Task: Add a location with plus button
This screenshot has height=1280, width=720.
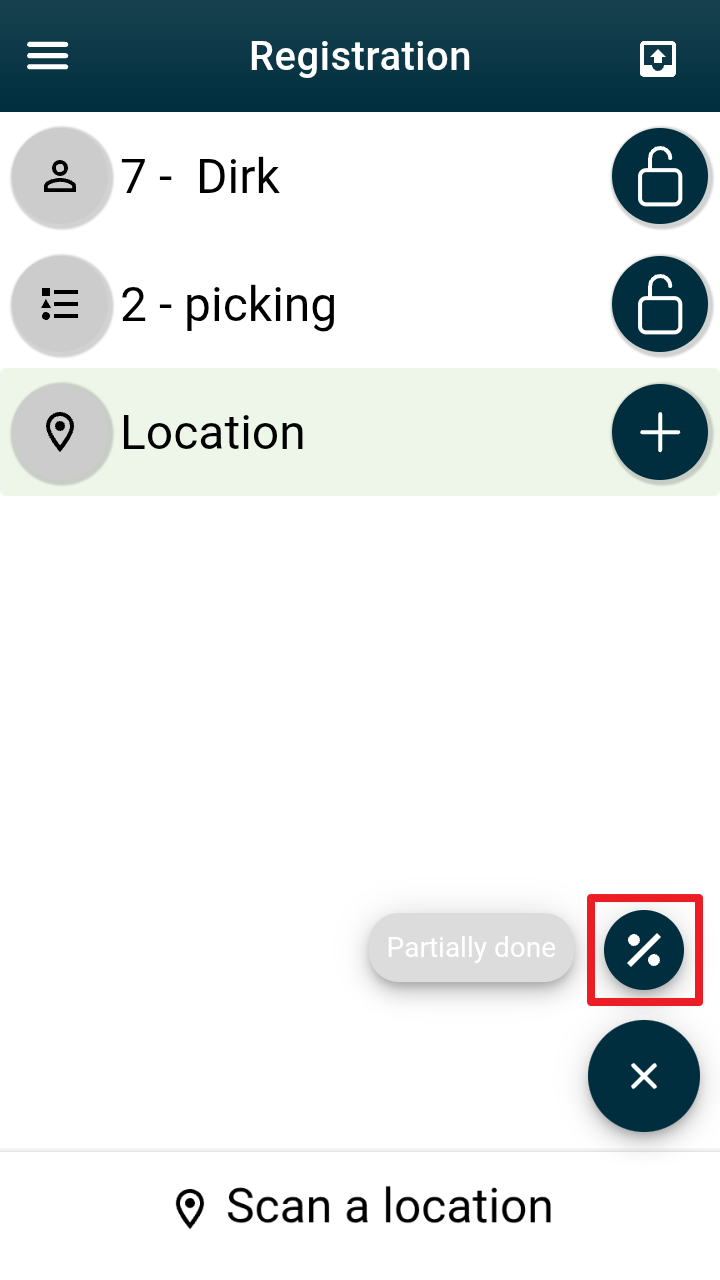Action: [x=660, y=432]
